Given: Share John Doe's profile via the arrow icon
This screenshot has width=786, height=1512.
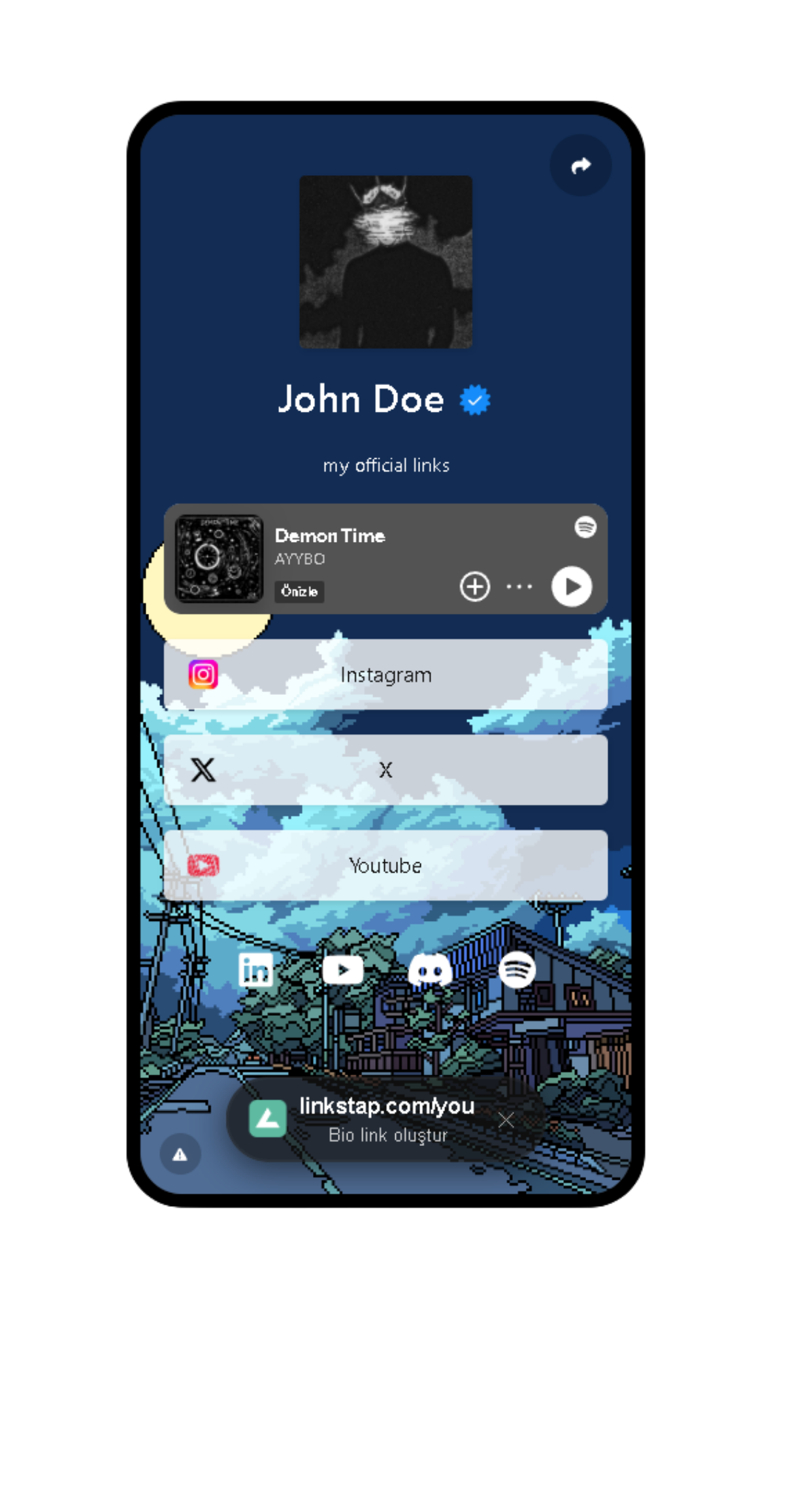Looking at the screenshot, I should pyautogui.click(x=580, y=165).
